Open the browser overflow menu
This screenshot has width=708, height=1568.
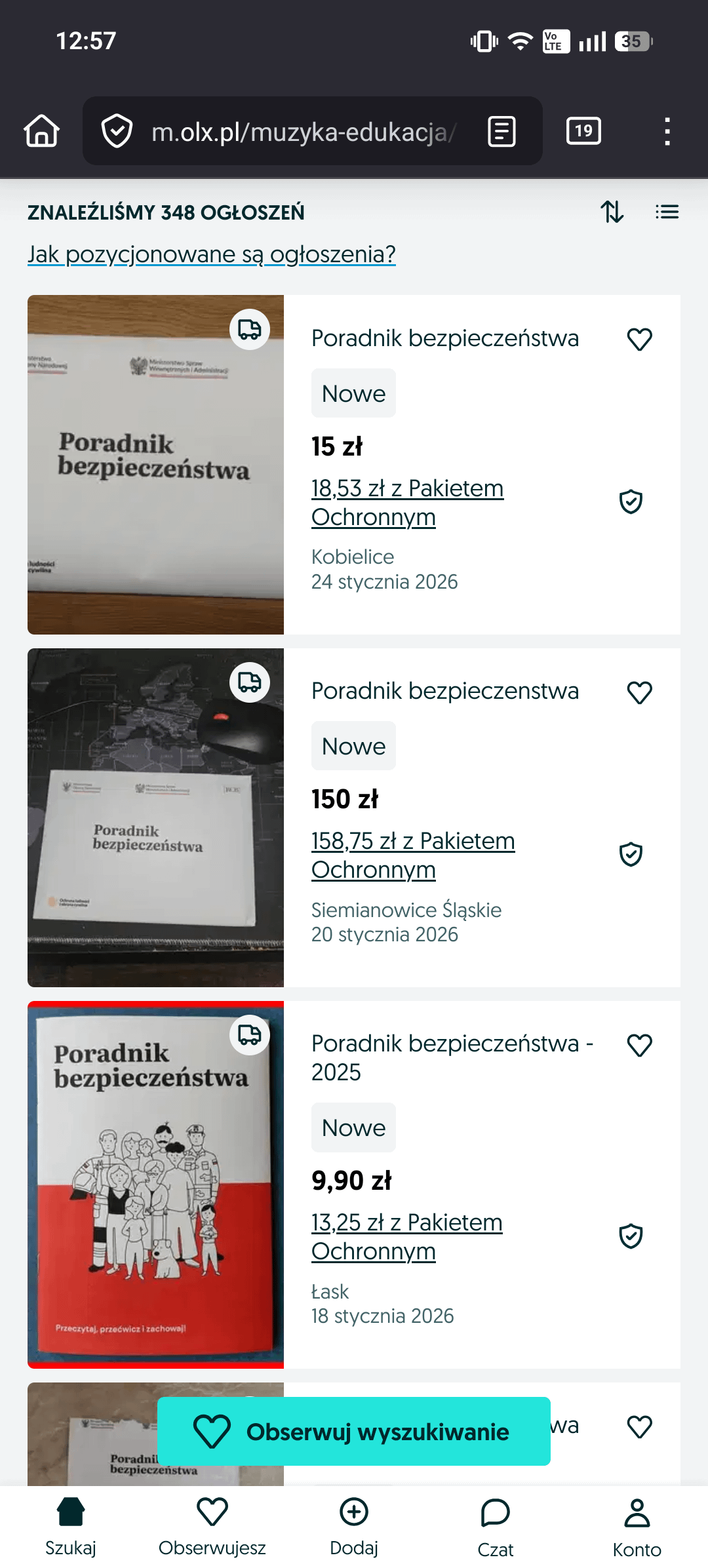click(x=667, y=131)
